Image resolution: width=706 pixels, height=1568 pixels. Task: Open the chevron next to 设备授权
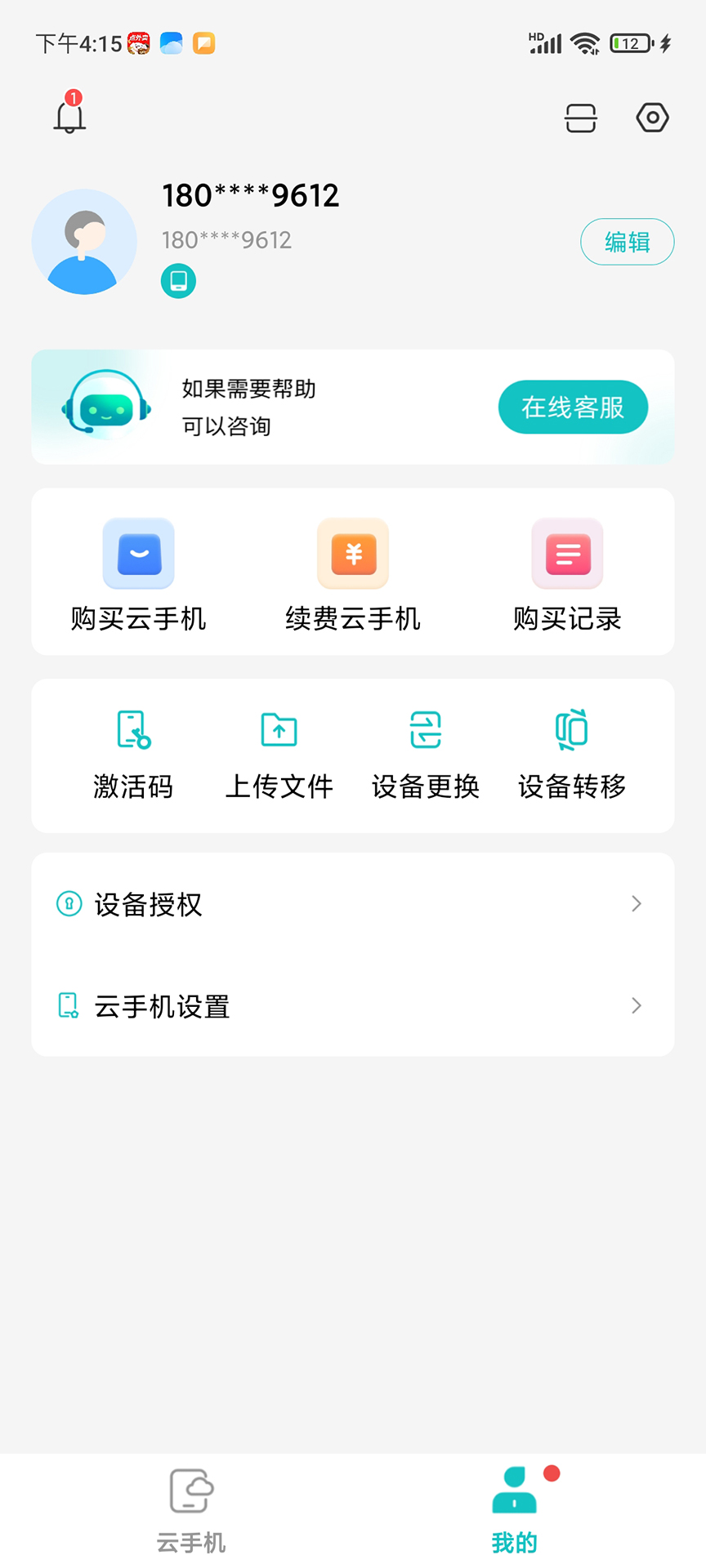click(x=637, y=904)
